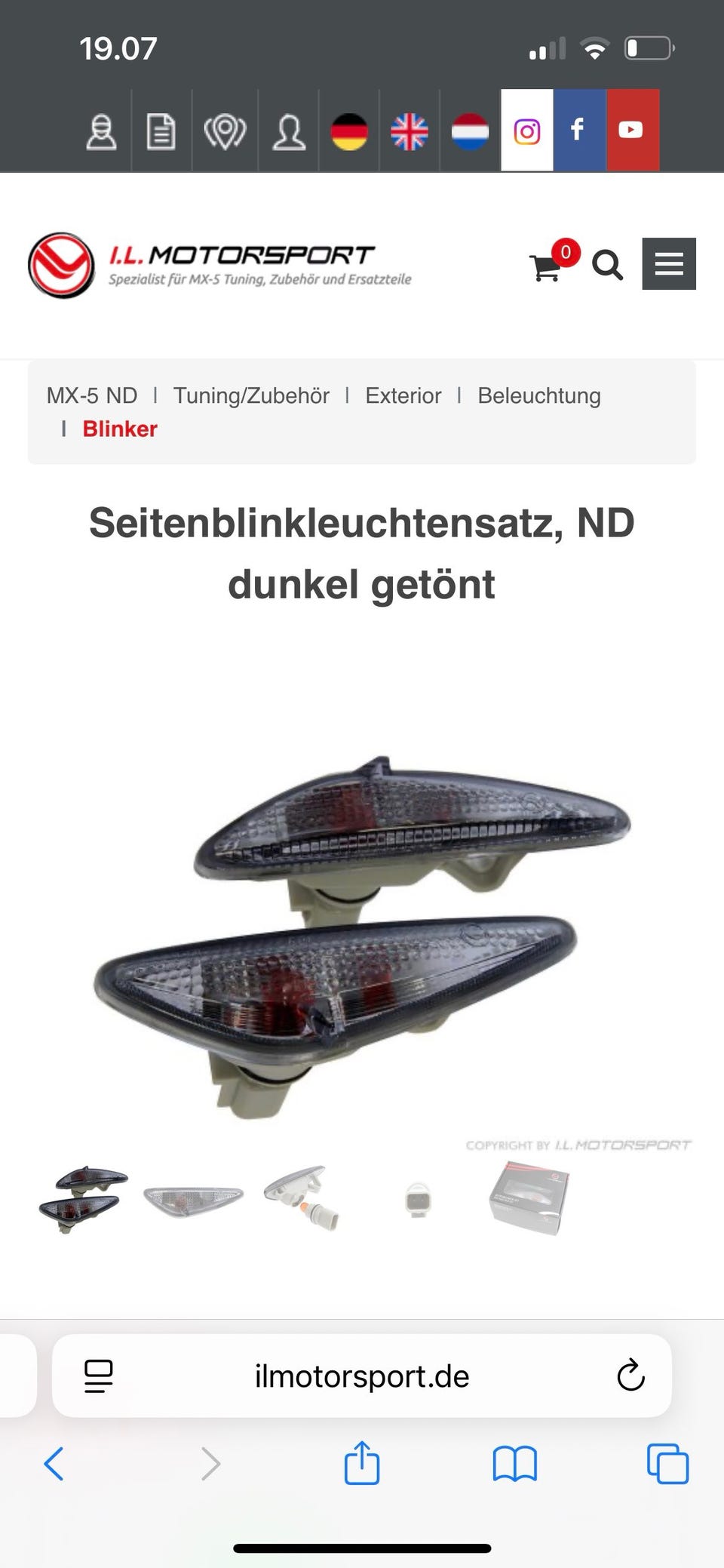Screen dimensions: 724x1568
Task: Click the customer support headset icon
Action: coord(102,130)
